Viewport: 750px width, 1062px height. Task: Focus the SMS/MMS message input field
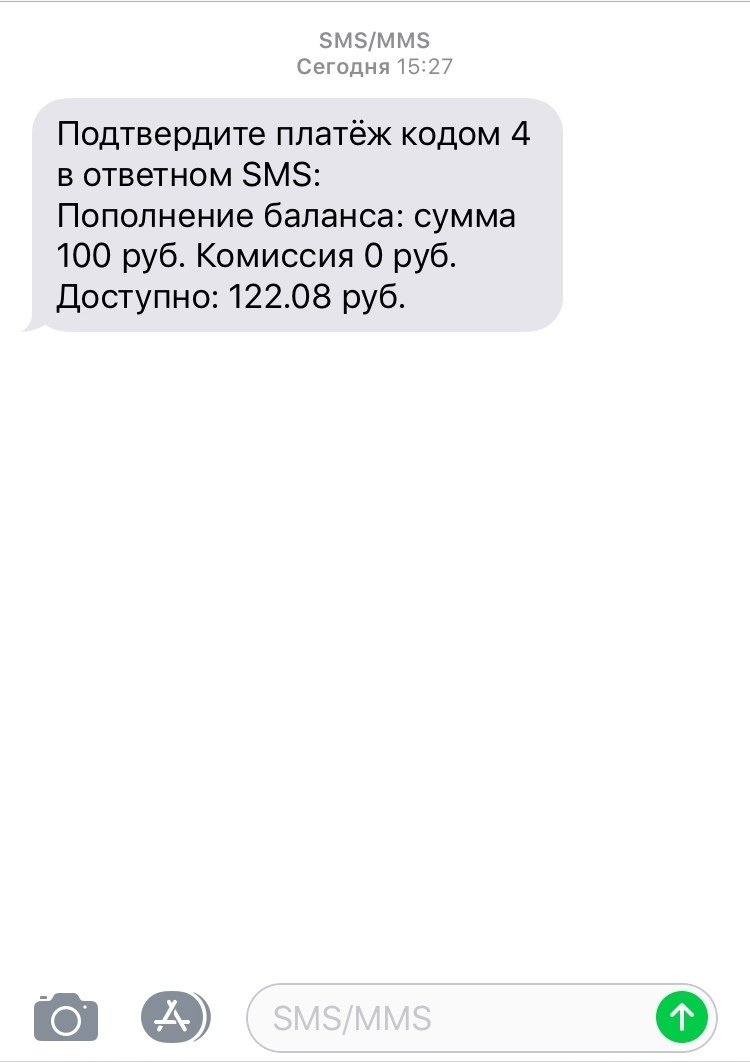[x=450, y=1019]
